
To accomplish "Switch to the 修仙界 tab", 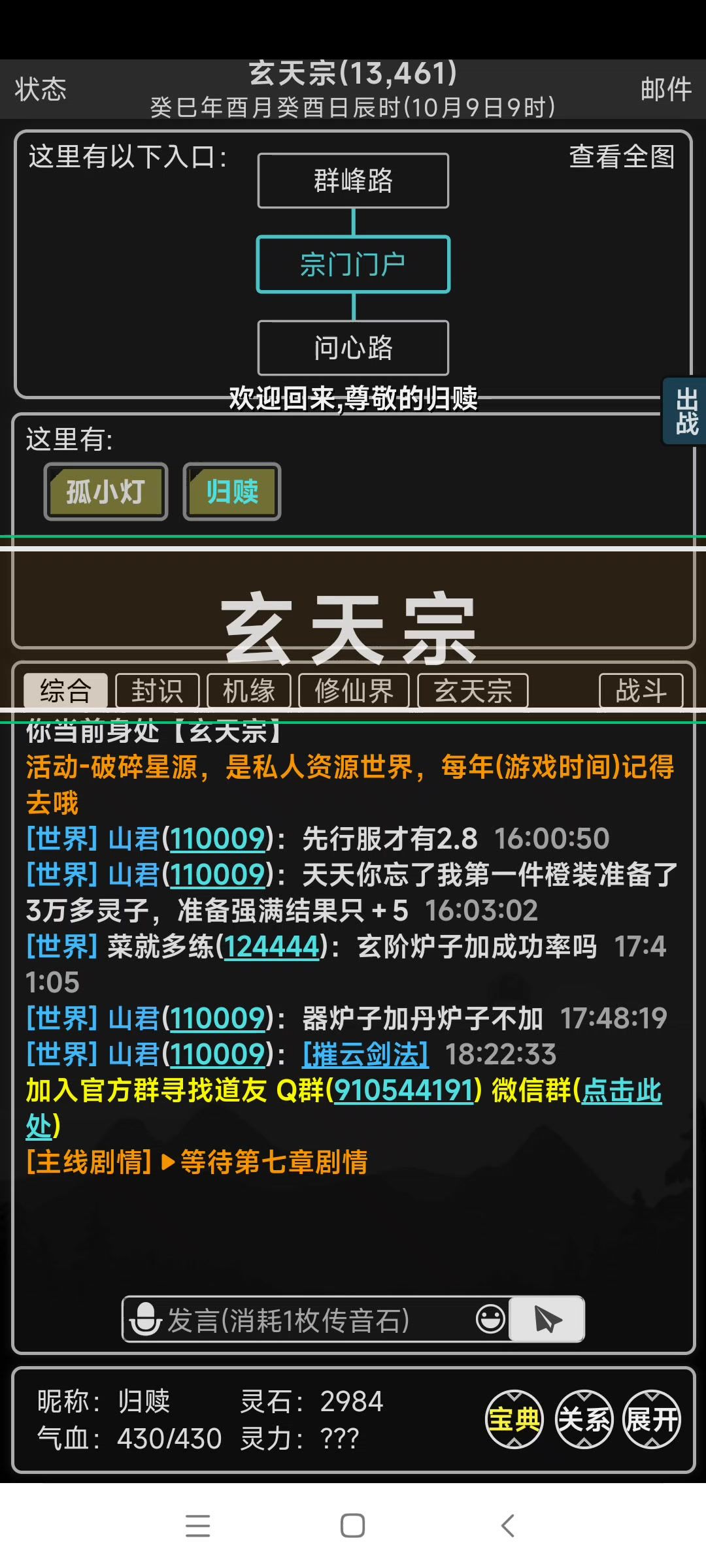I will click(x=354, y=691).
